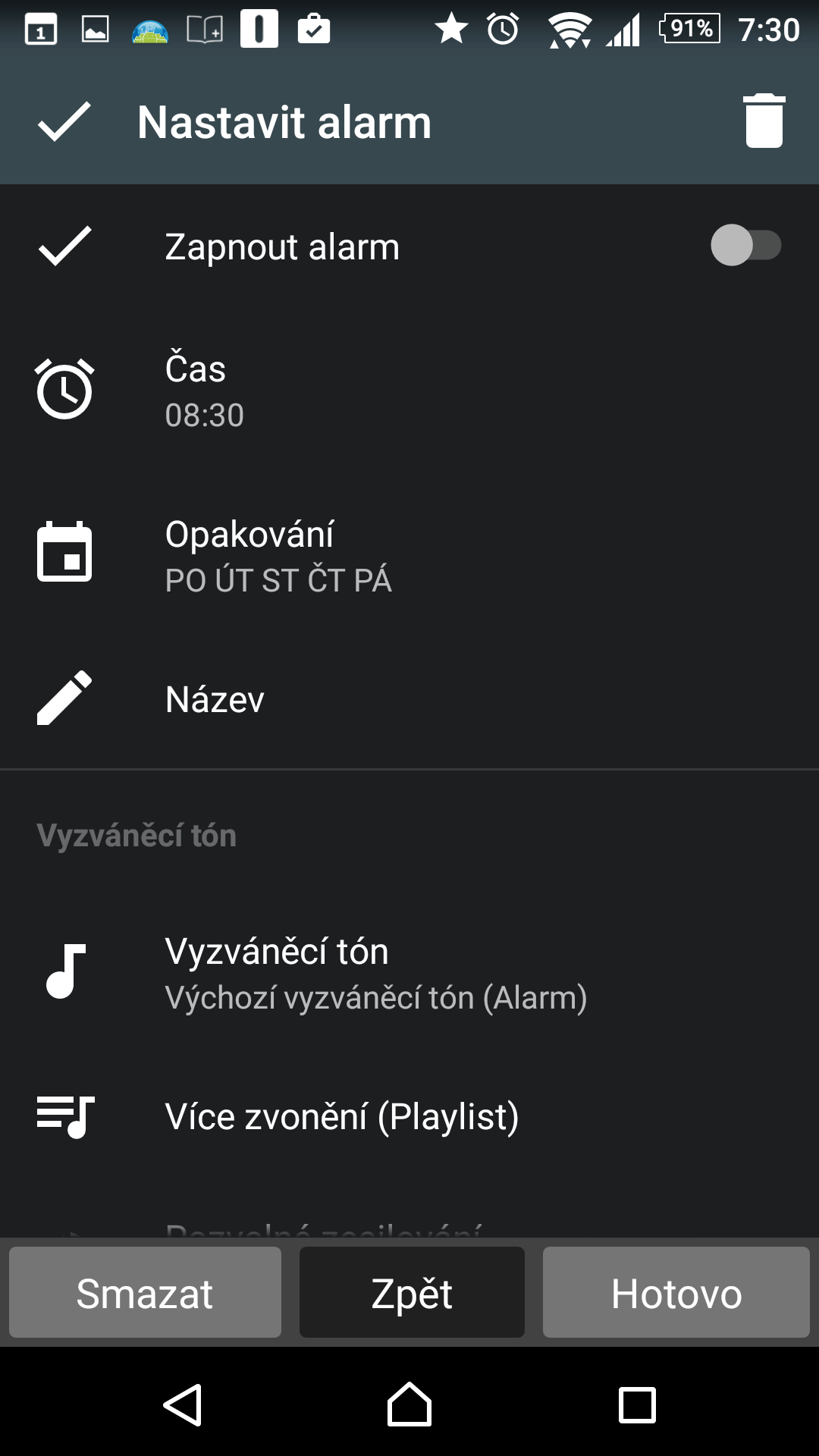This screenshot has height=1456, width=819.
Task: Delete alarm via the trash can icon
Action: 764,121
